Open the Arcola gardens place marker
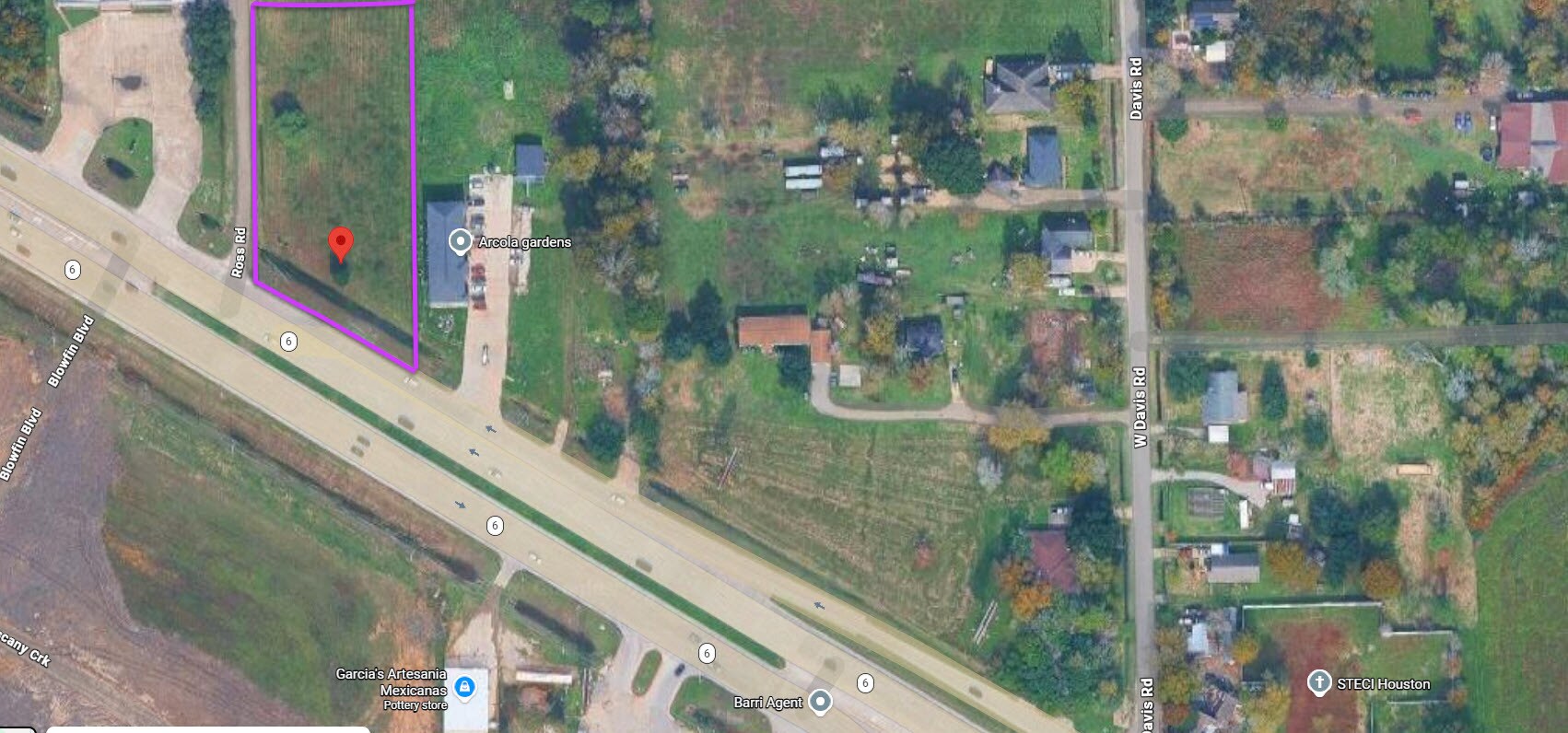The image size is (1568, 733). 460,242
